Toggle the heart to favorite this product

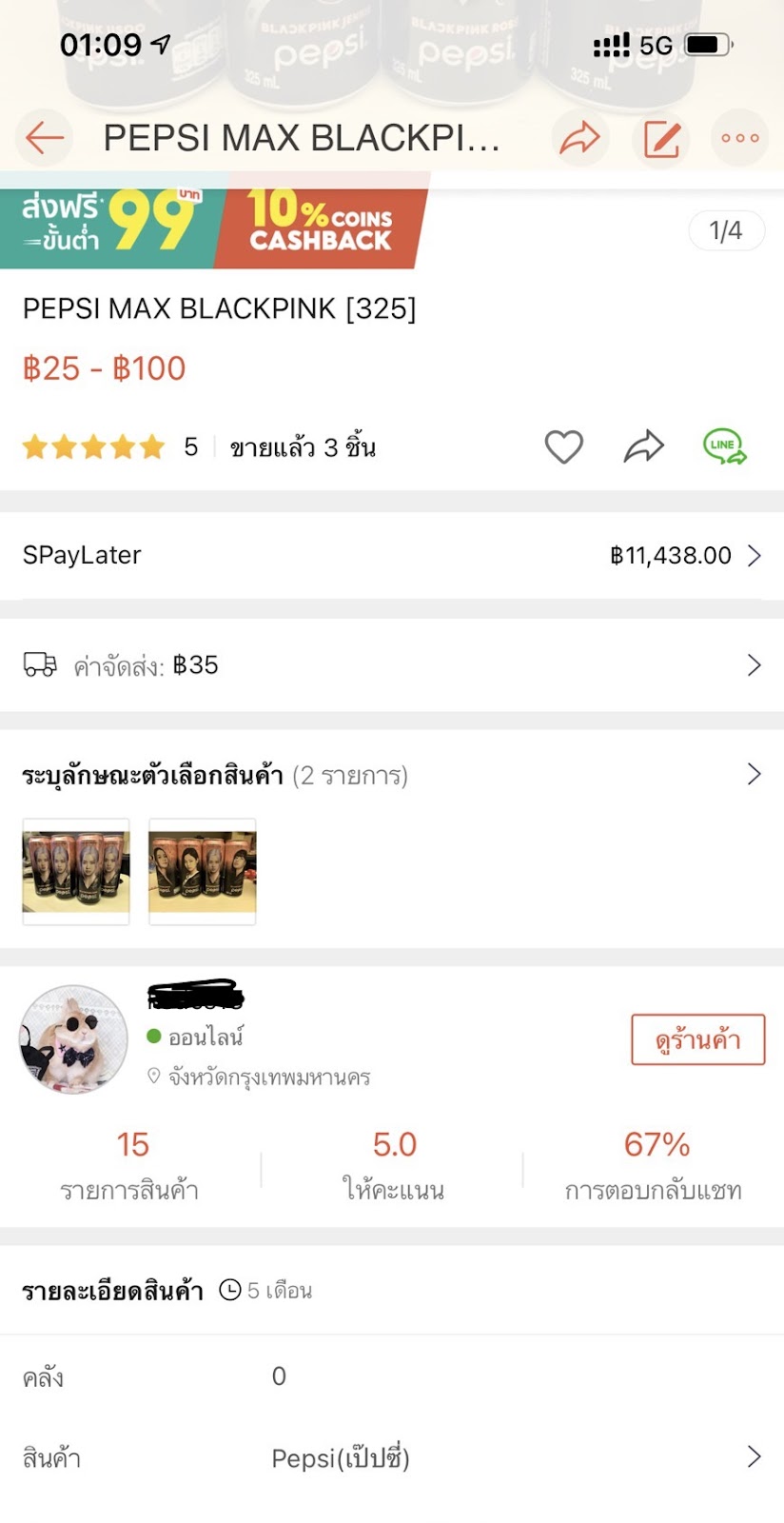coord(563,445)
